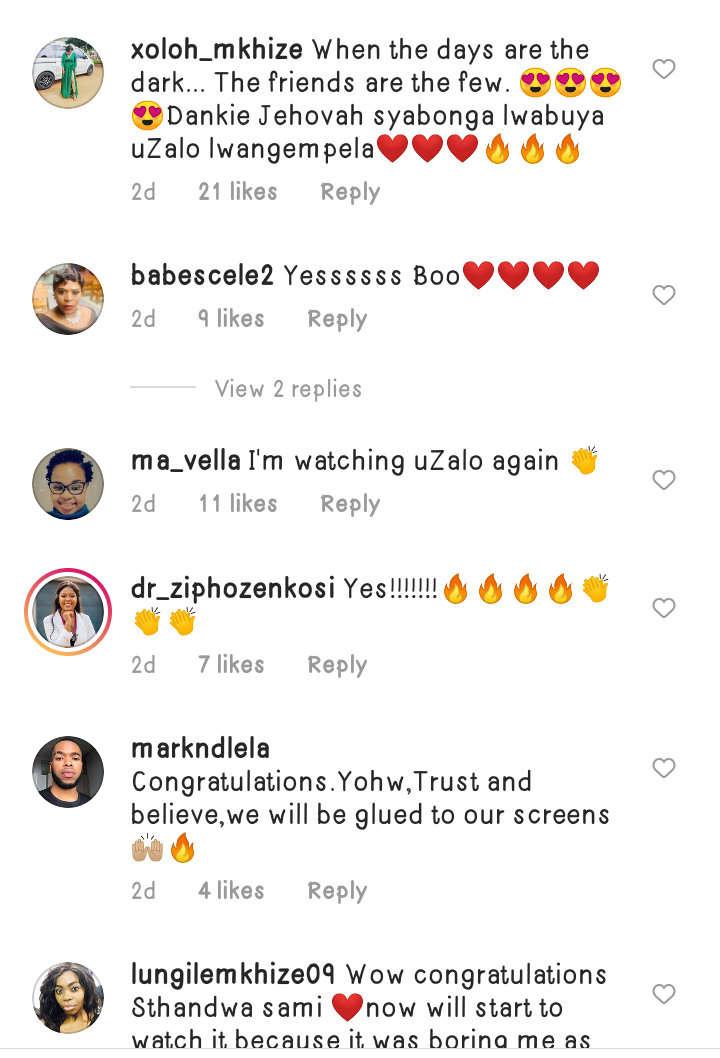
Task: Like lungilemkhize09's comment
Action: click(664, 994)
